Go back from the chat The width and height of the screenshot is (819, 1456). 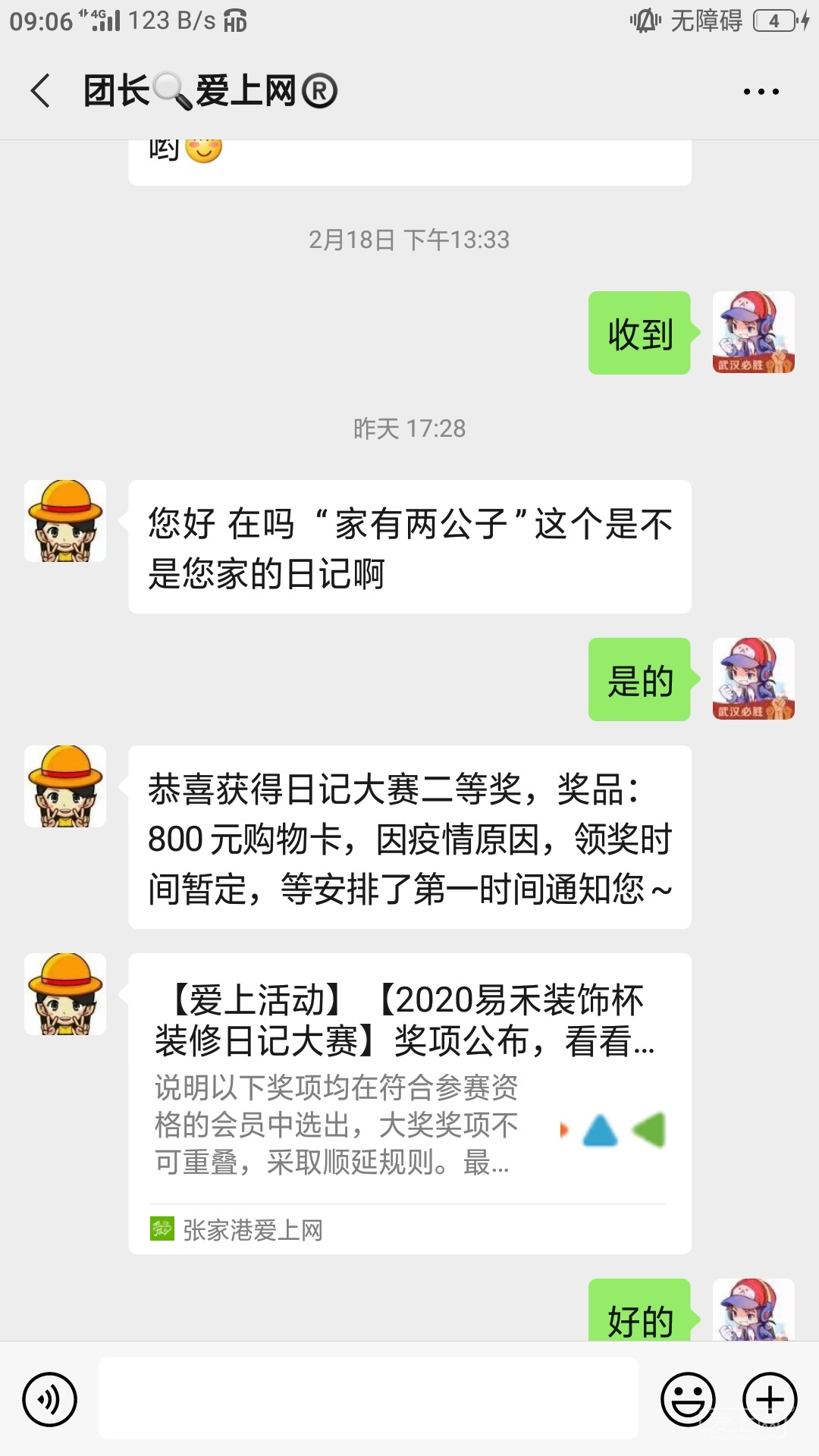(x=41, y=91)
